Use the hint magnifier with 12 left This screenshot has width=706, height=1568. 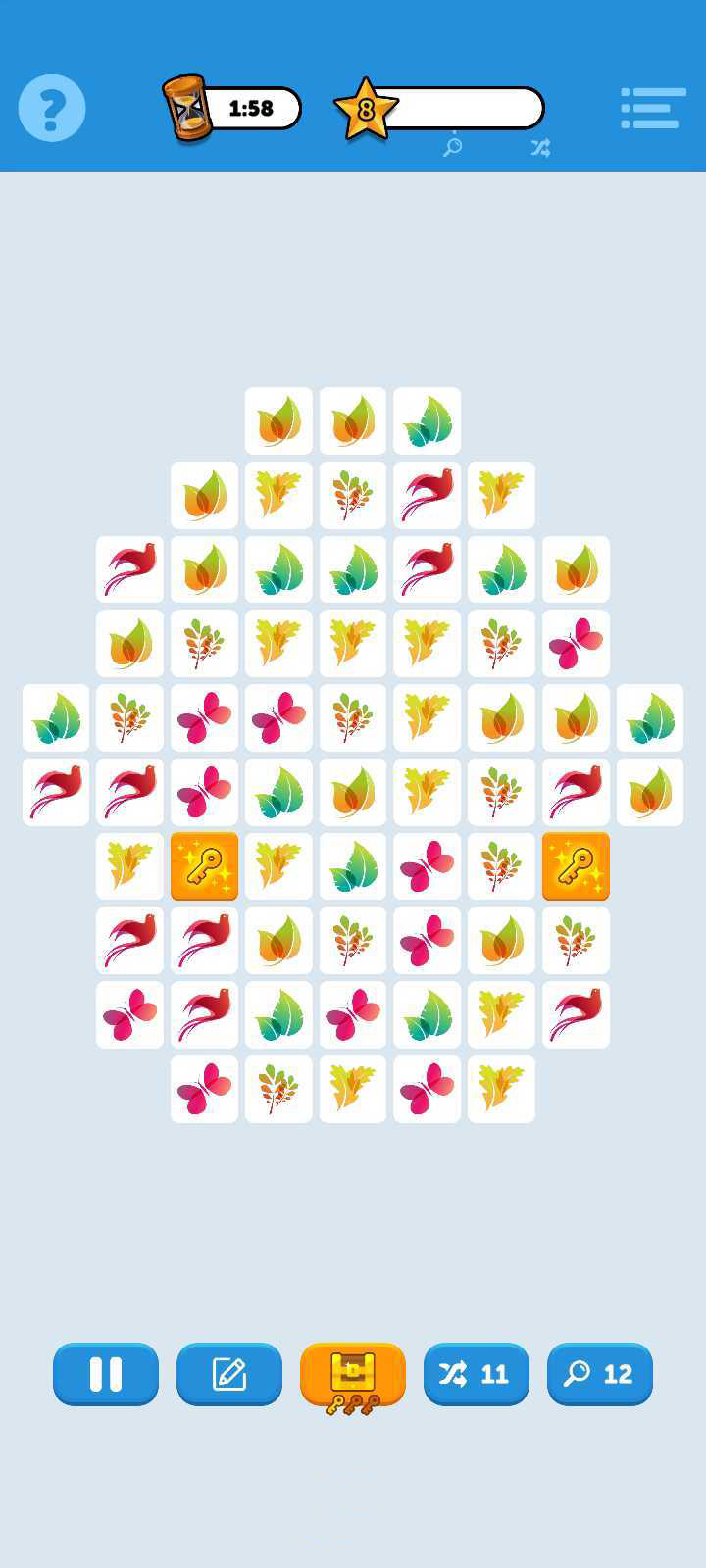point(600,1374)
